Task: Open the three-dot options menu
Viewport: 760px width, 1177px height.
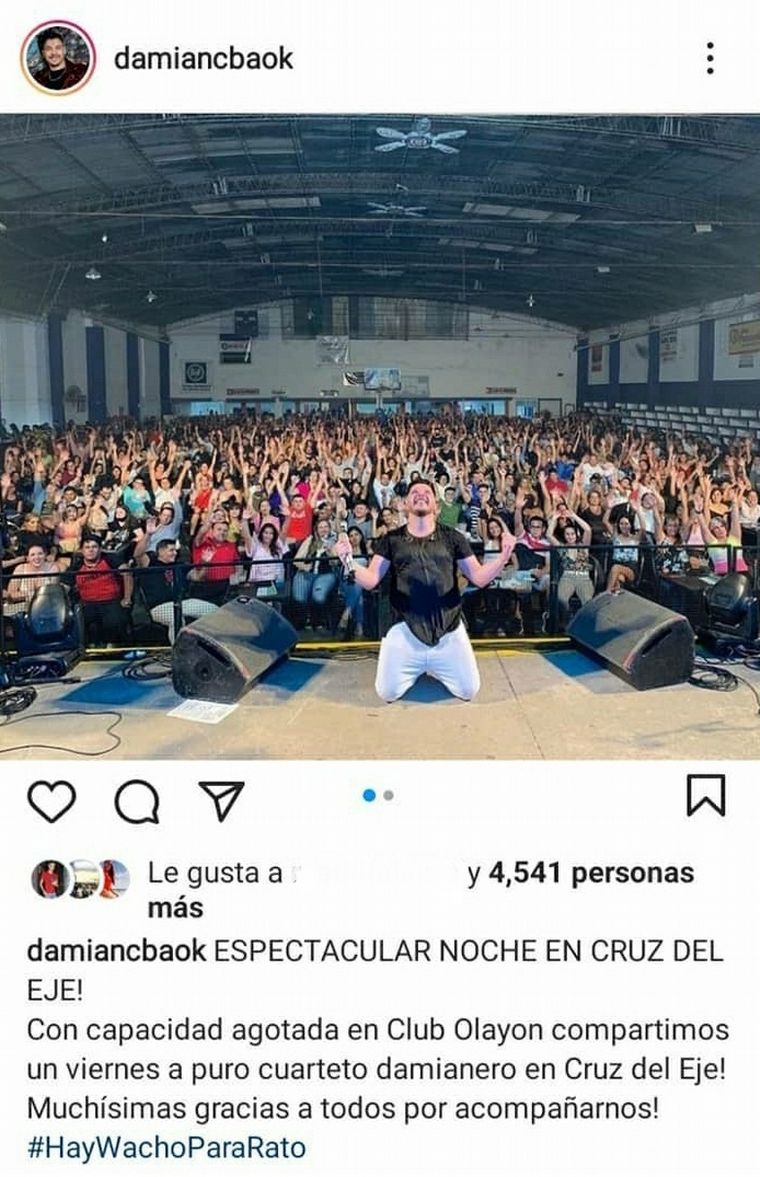Action: click(709, 58)
